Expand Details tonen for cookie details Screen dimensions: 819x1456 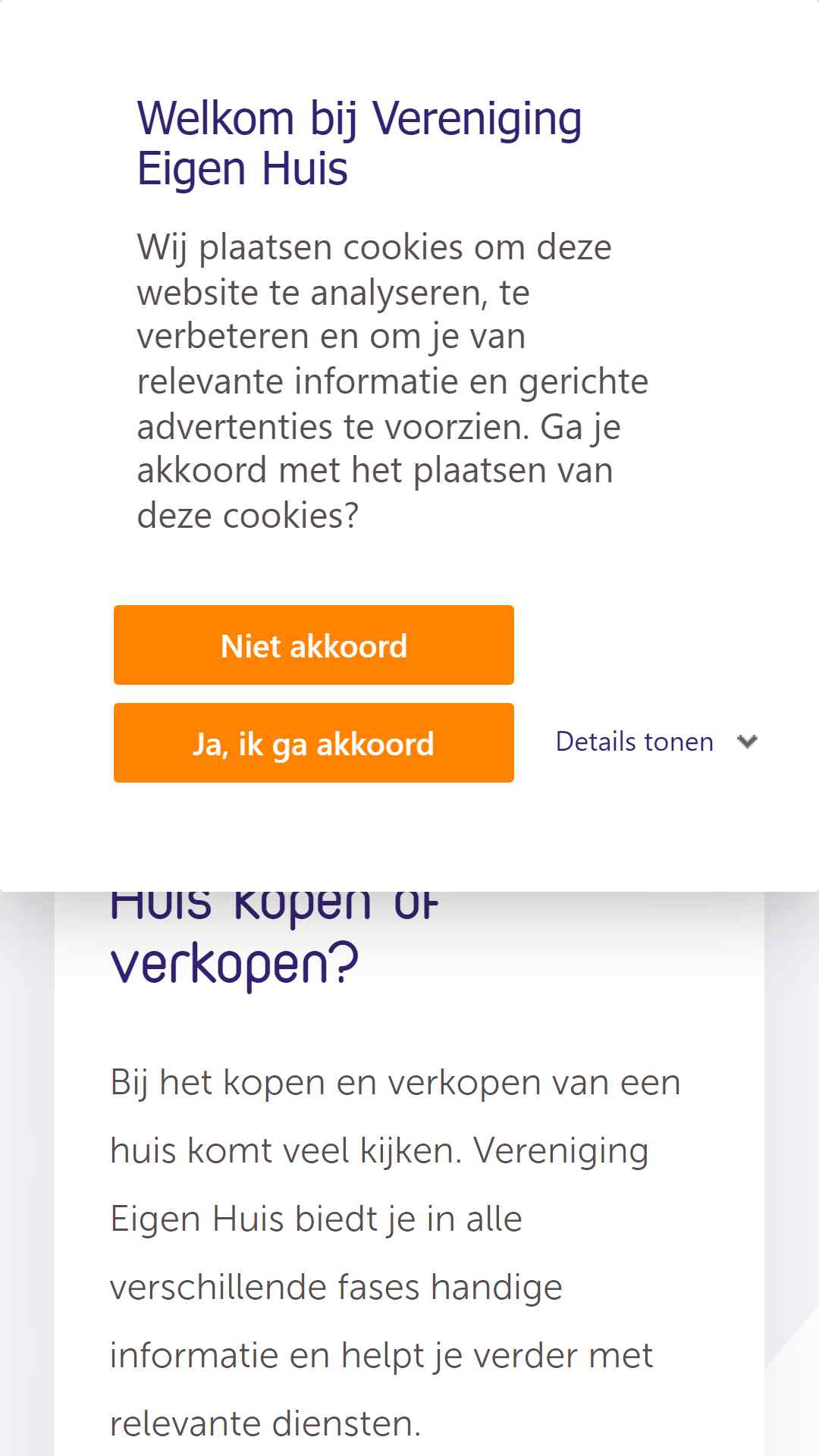(657, 742)
